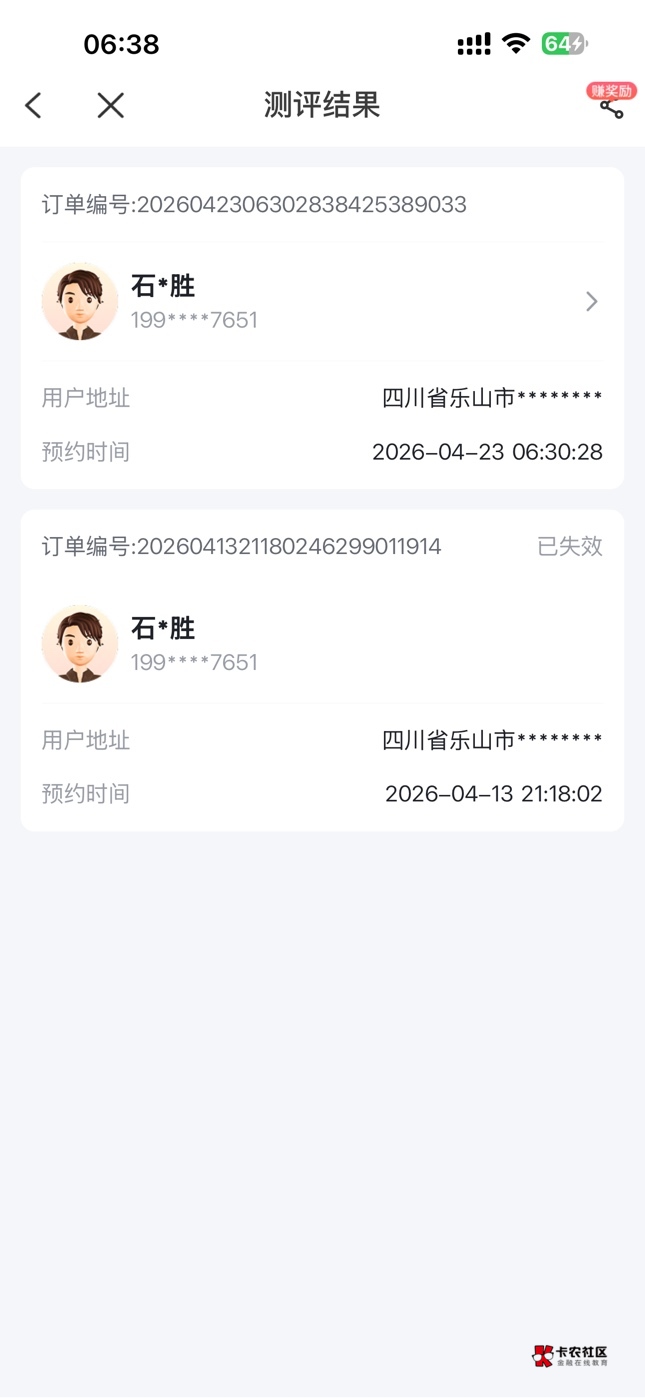Close the 测评结果 page
Screen dimensions: 645x1398
[x=110, y=106]
